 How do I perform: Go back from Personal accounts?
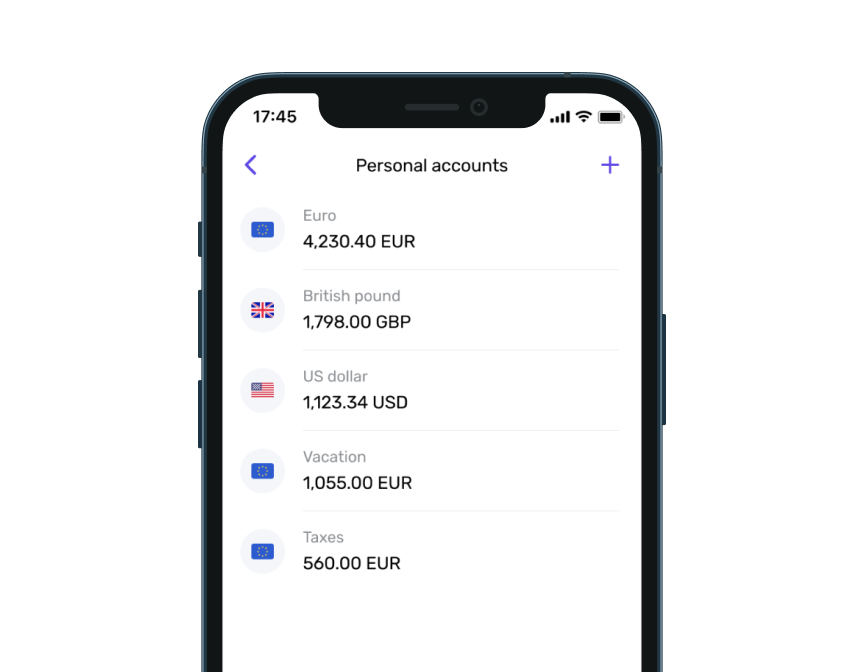pyautogui.click(x=251, y=165)
